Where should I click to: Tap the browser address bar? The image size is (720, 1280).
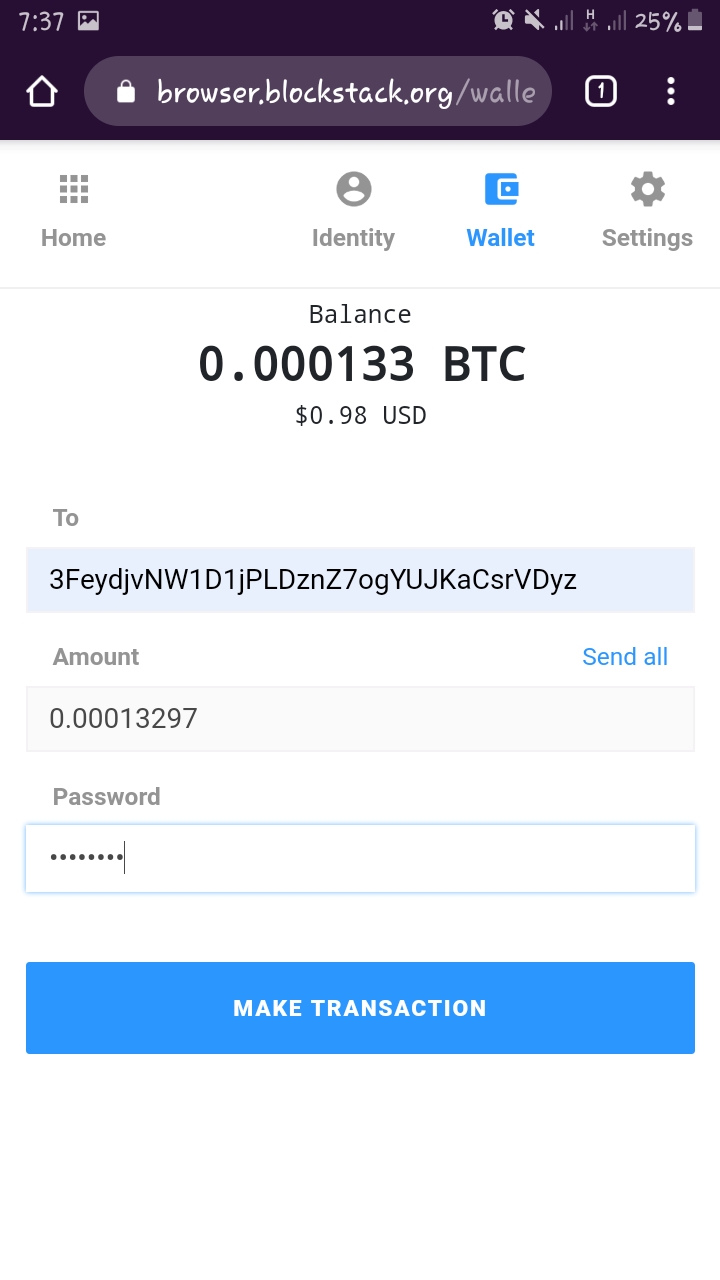330,92
